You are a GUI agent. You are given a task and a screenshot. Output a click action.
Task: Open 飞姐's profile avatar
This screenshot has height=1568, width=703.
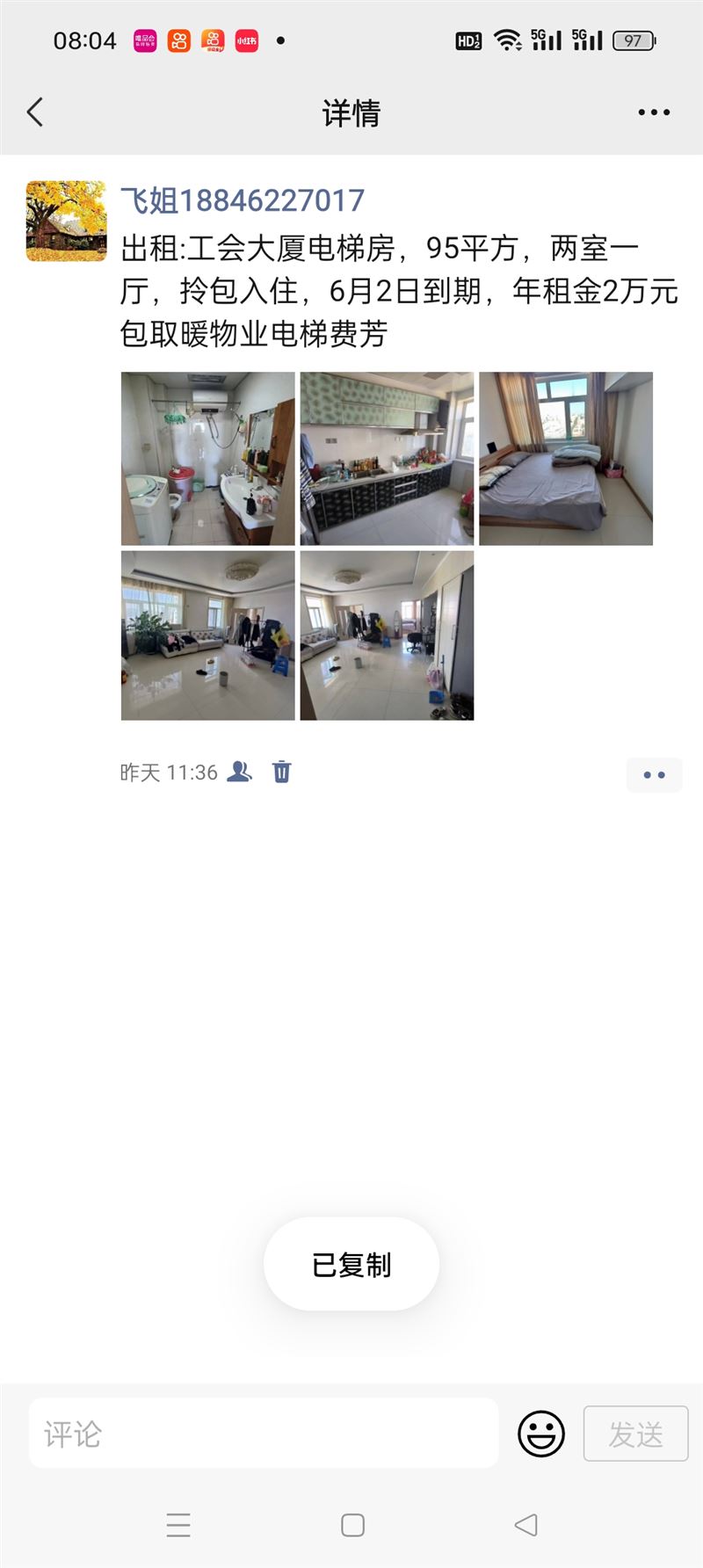click(x=66, y=221)
